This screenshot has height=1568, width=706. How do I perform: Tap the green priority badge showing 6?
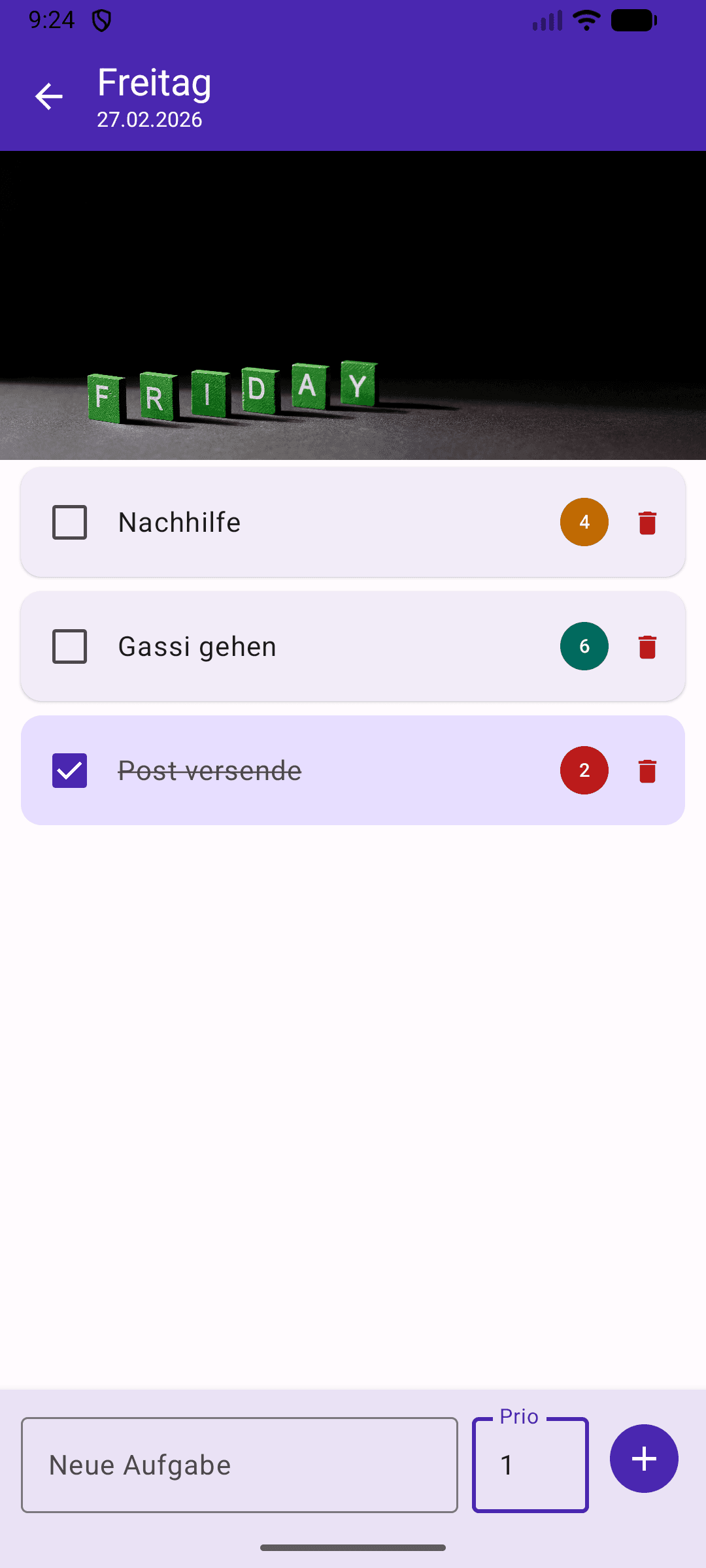pyautogui.click(x=584, y=645)
